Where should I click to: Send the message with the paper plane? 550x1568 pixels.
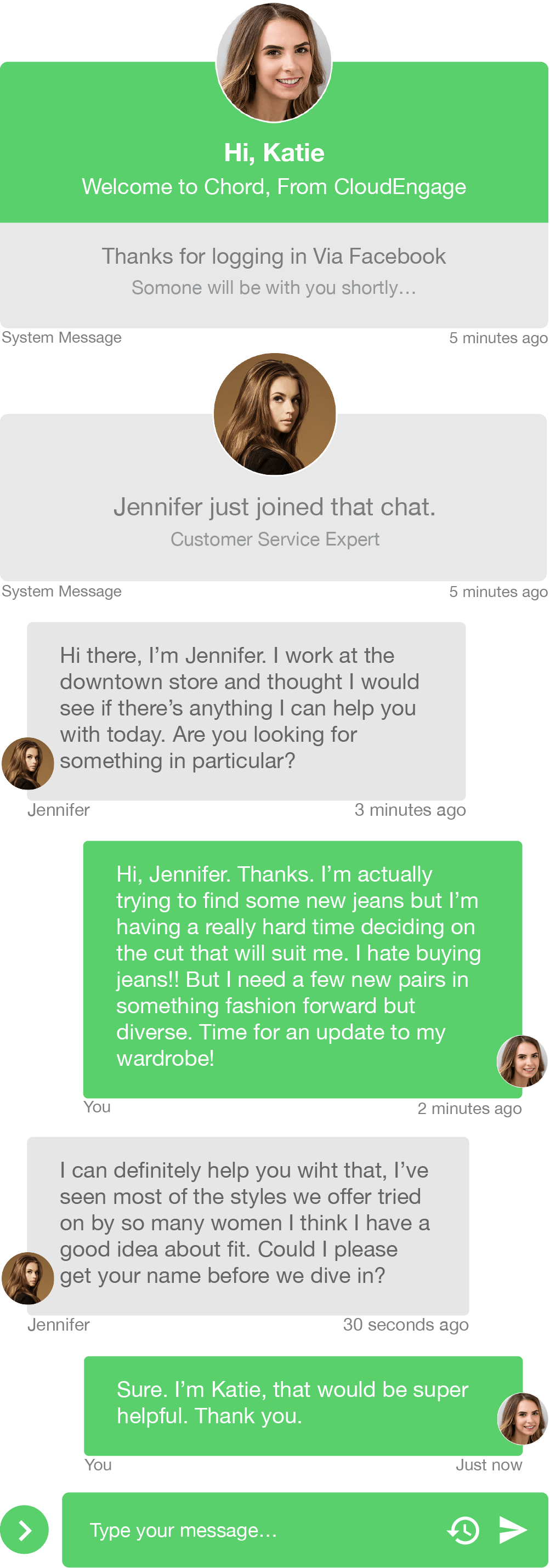pyautogui.click(x=513, y=1530)
